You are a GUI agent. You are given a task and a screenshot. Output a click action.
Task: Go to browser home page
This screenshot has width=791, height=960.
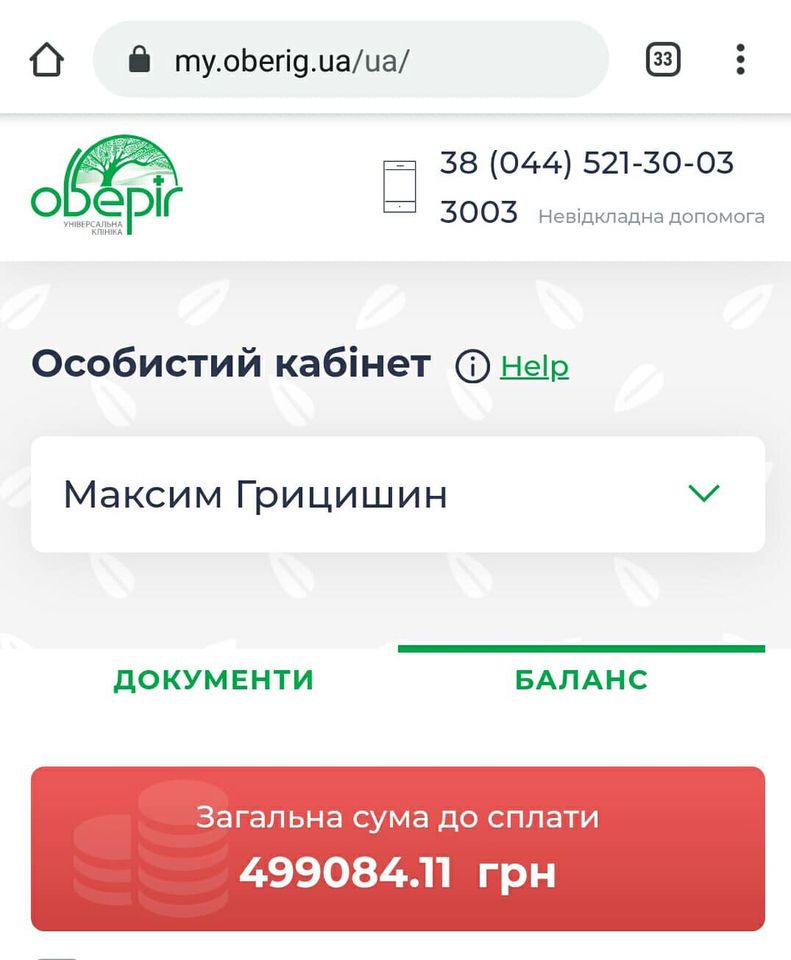(47, 60)
